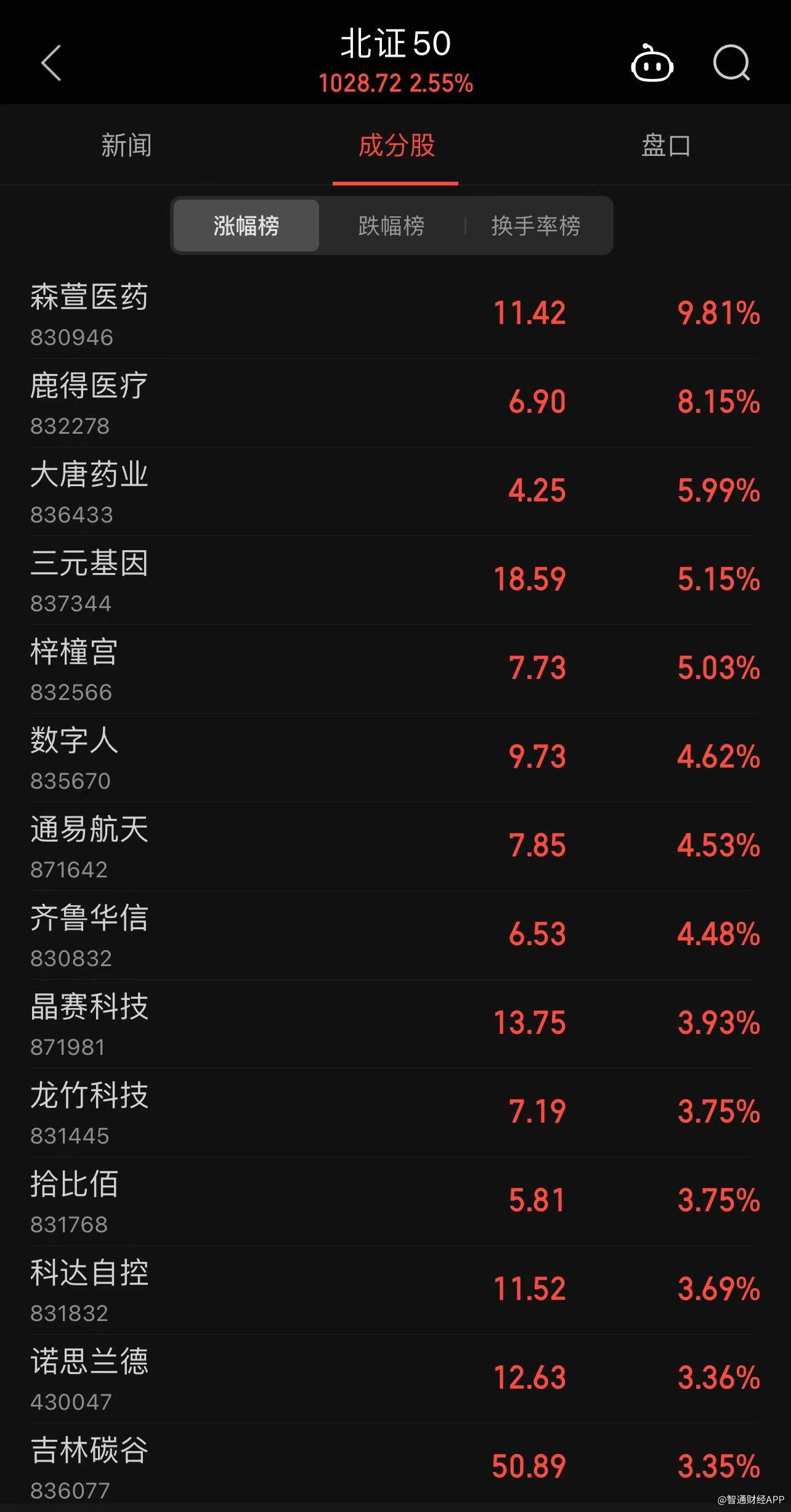Open stock 诺思兰德 430047
Screen dimensions: 791x1512
pyautogui.click(x=394, y=1379)
